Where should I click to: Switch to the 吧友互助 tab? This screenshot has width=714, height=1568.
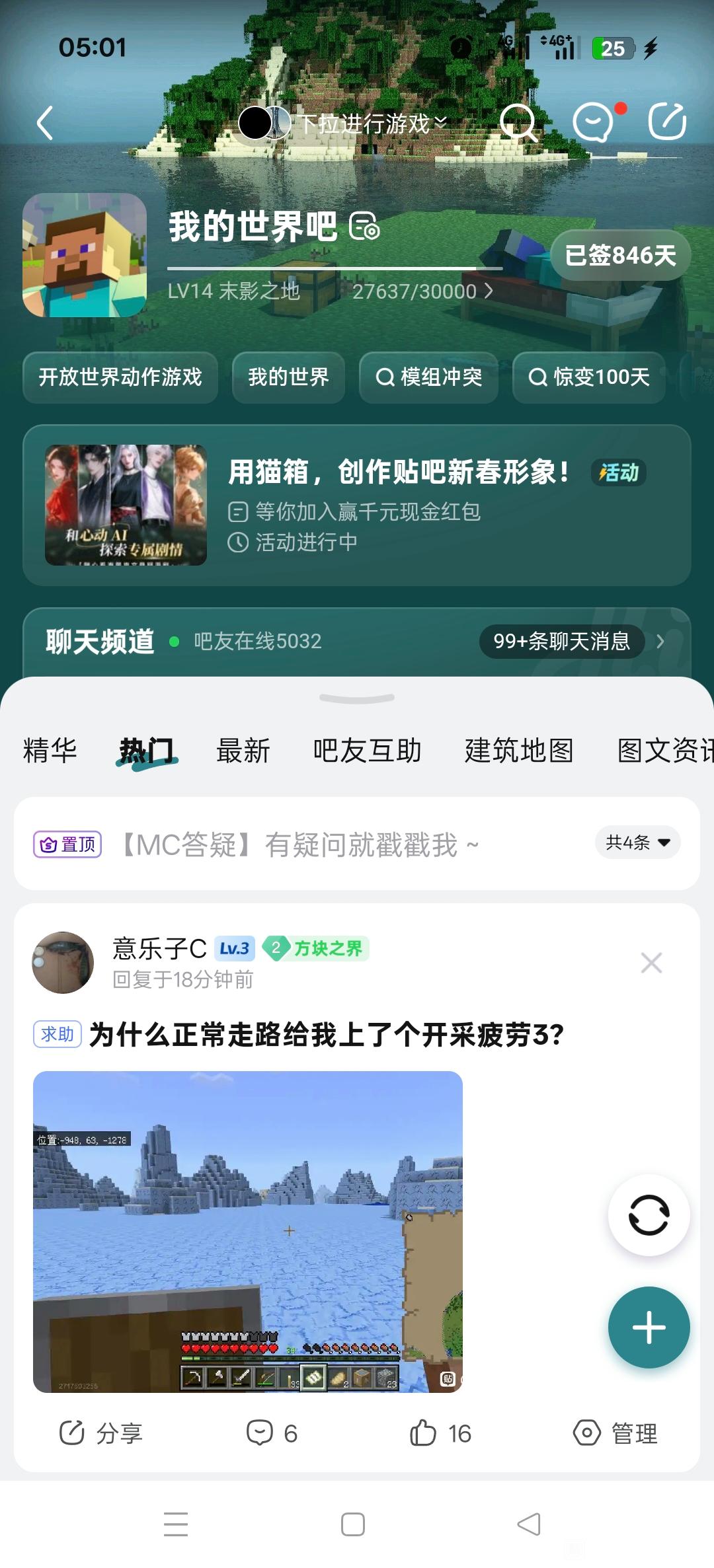[x=367, y=751]
